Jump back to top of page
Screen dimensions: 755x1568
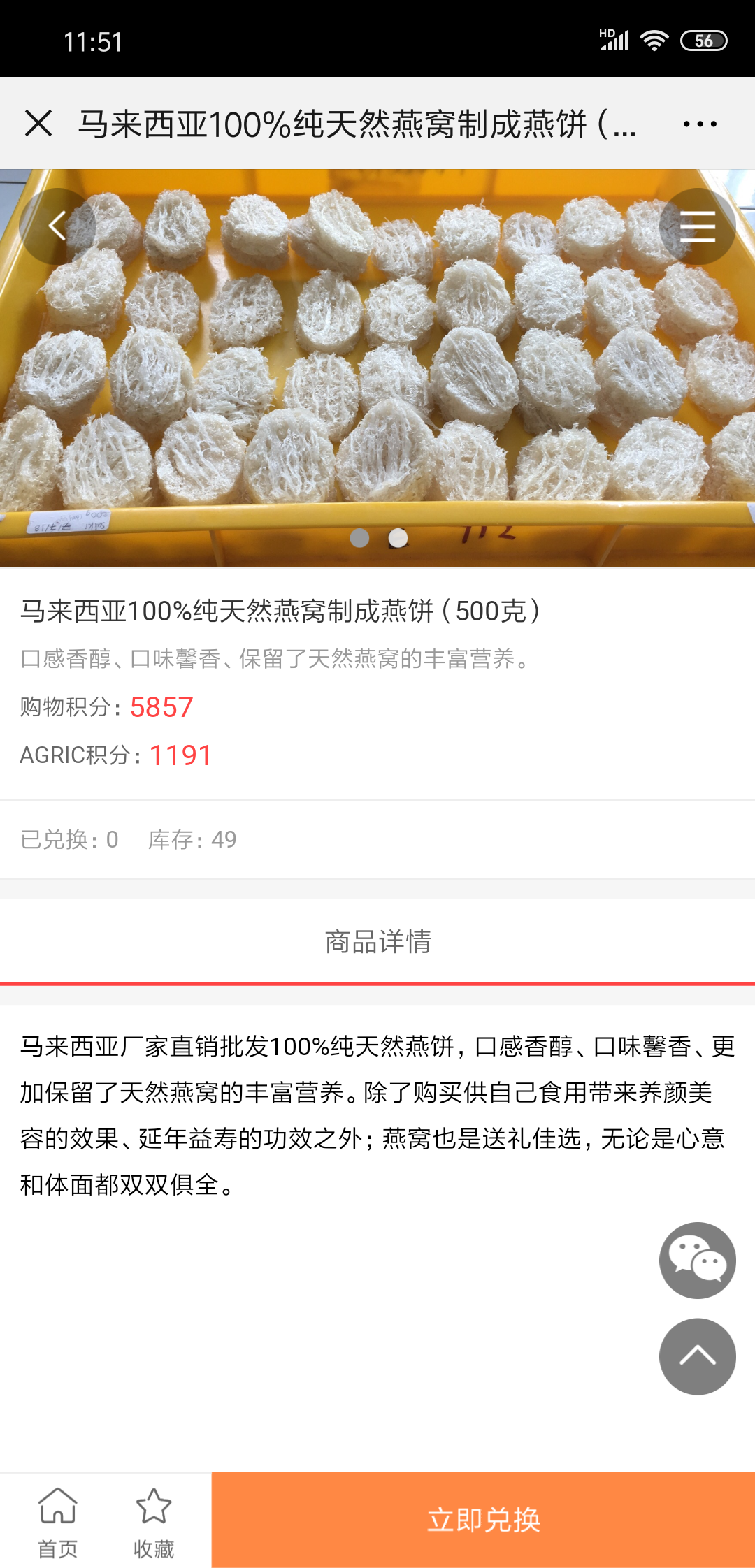point(697,1356)
